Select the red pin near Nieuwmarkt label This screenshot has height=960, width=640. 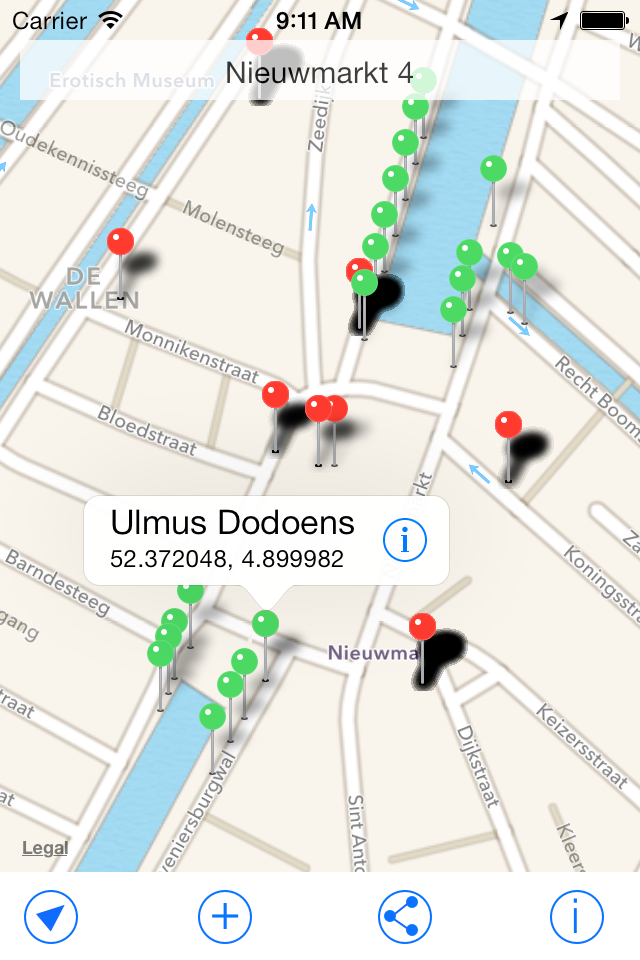(x=423, y=628)
